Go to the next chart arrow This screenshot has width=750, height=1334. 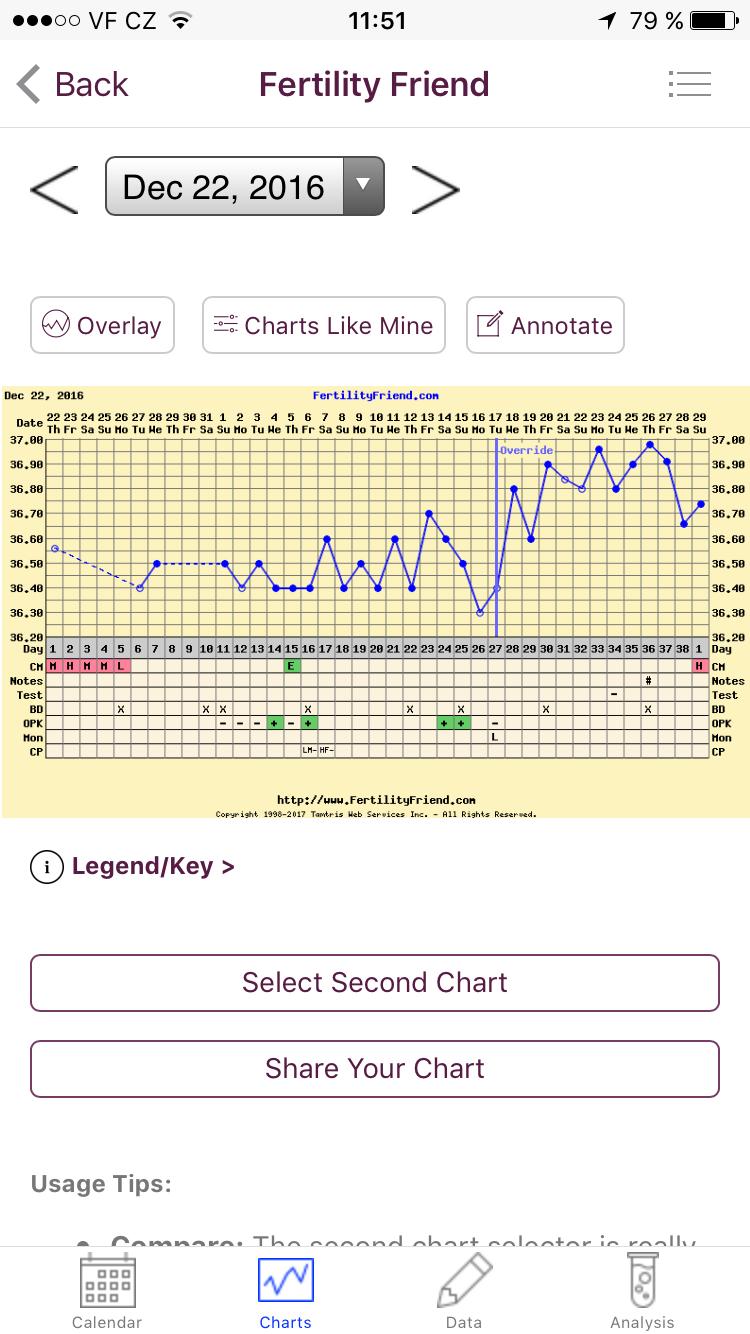click(435, 188)
